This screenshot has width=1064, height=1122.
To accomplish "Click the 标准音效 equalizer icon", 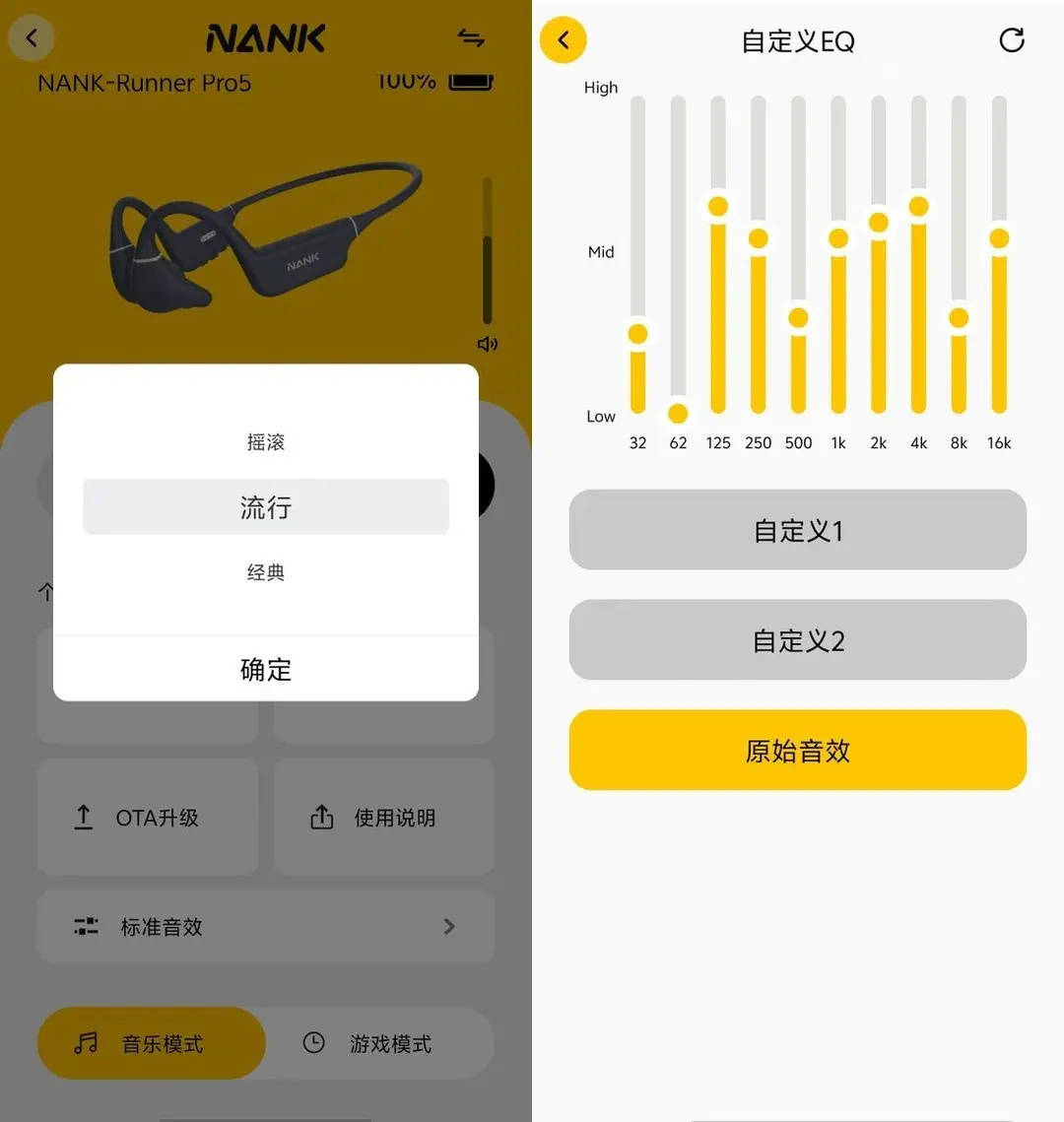I will pyautogui.click(x=86, y=926).
